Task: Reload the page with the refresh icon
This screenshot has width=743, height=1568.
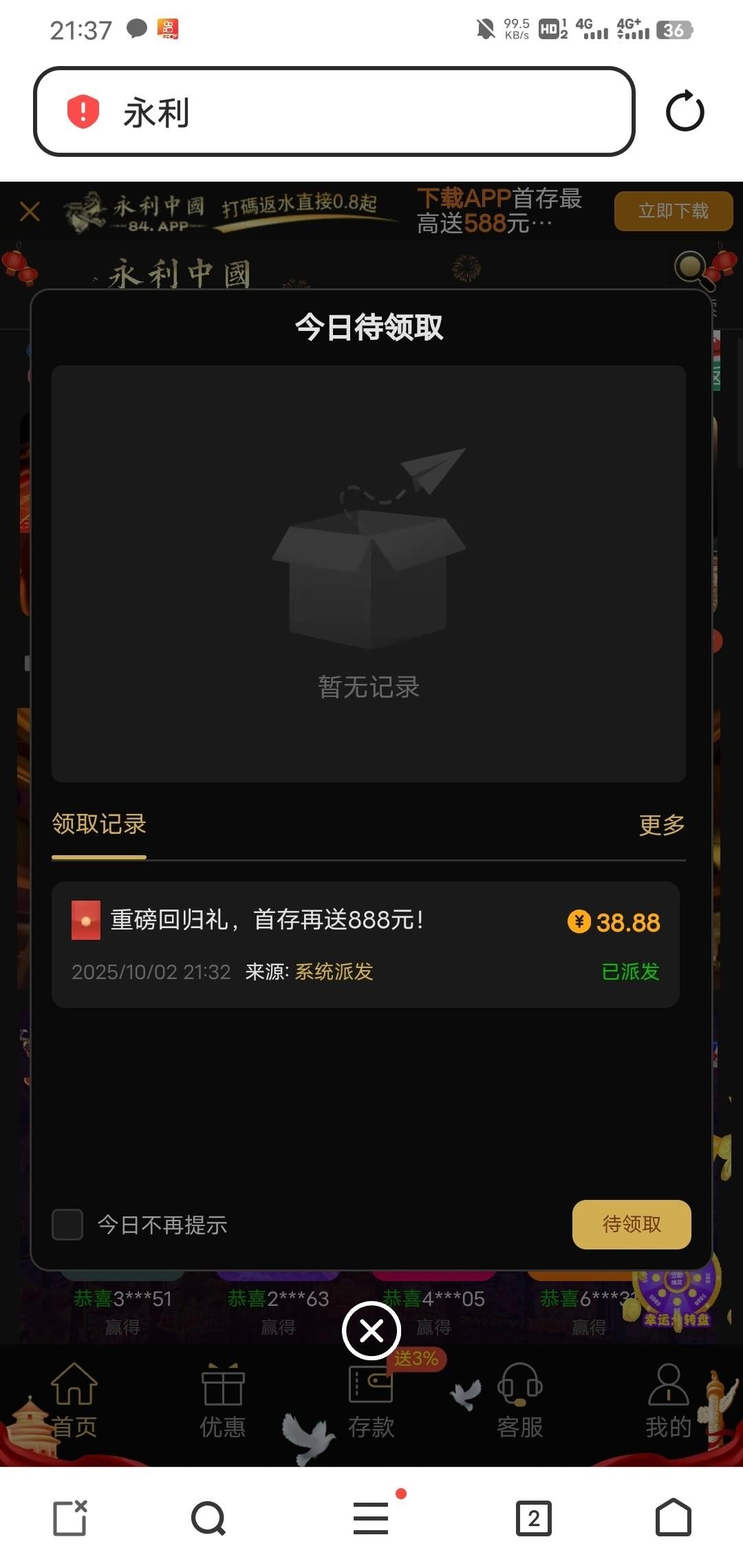Action: point(685,112)
